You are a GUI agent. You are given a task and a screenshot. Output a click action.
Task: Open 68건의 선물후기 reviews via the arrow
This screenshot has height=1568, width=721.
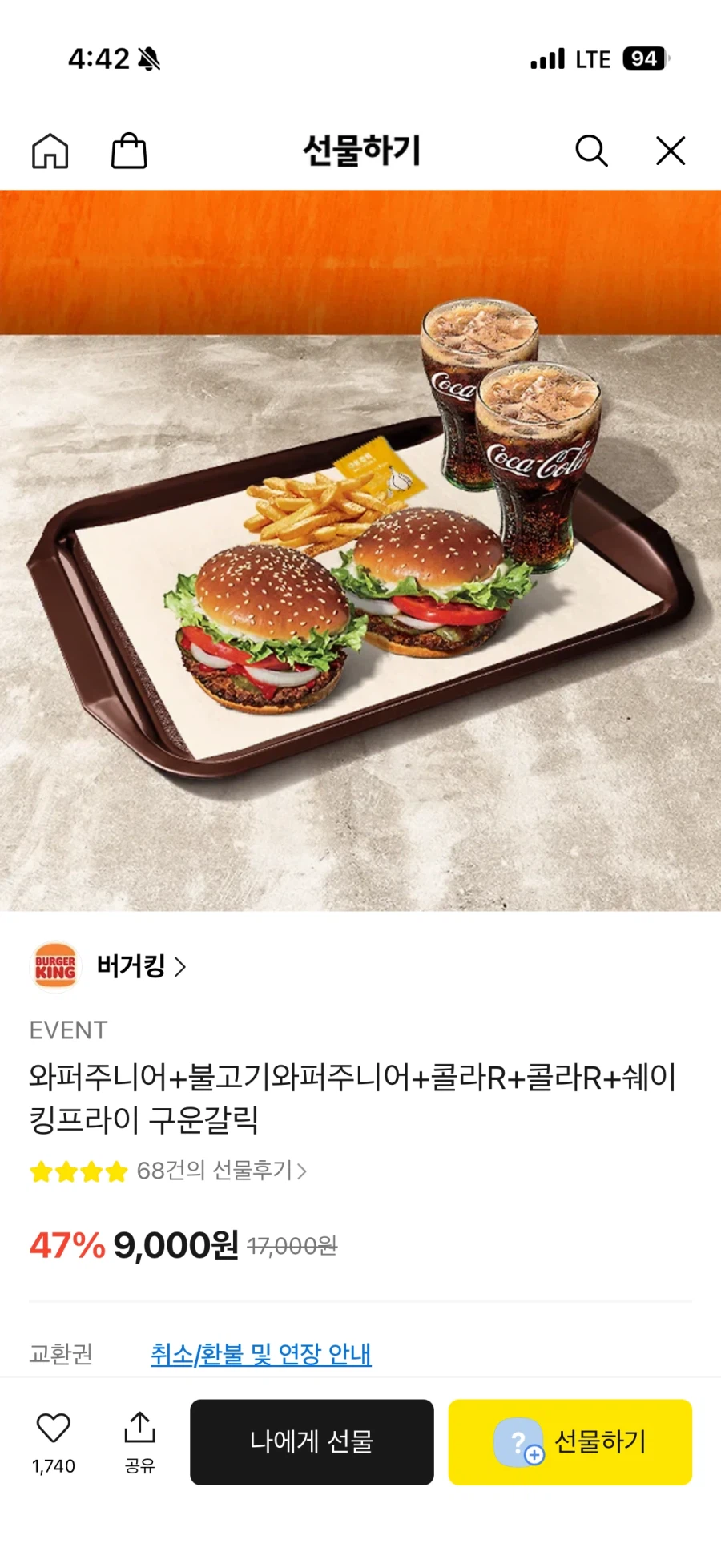point(303,1171)
